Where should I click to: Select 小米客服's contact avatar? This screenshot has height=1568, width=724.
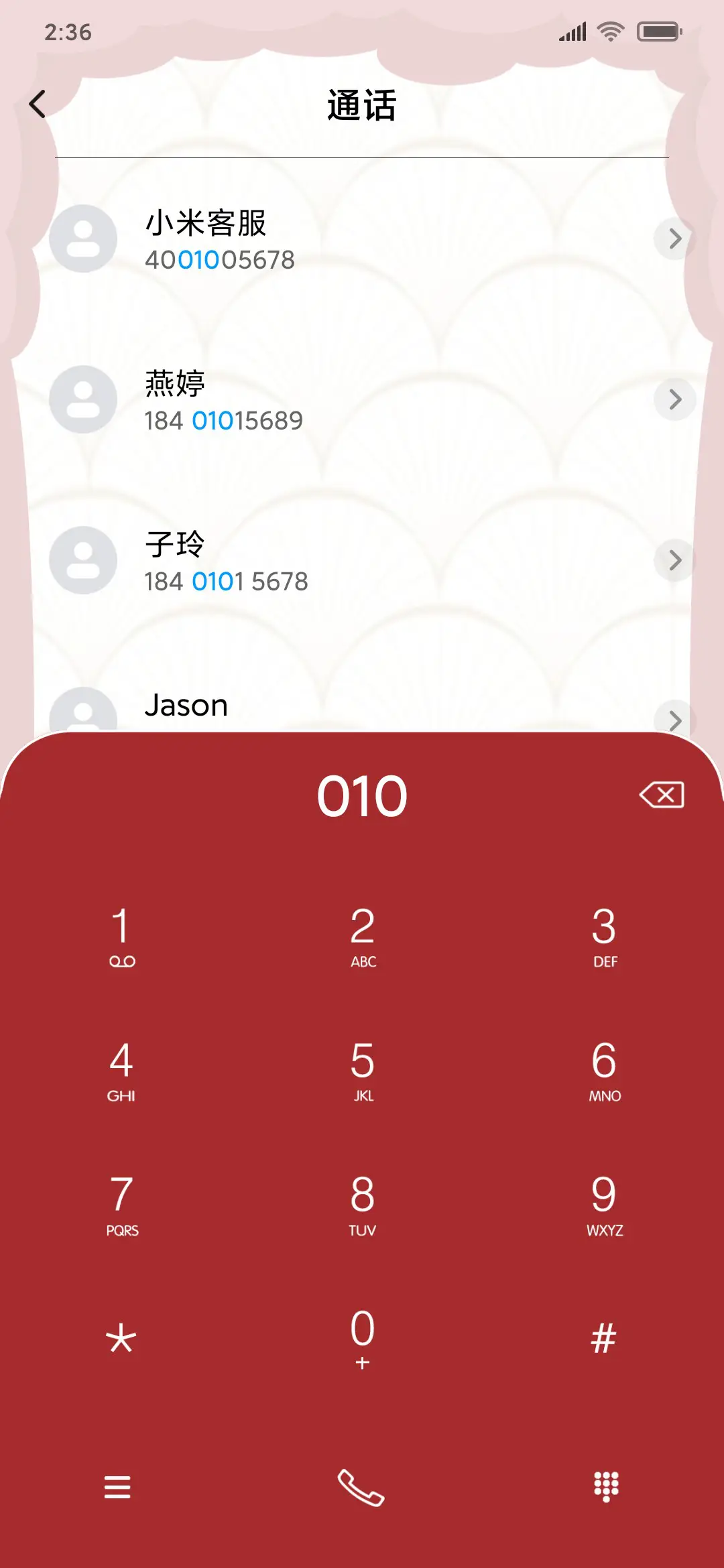pos(82,239)
